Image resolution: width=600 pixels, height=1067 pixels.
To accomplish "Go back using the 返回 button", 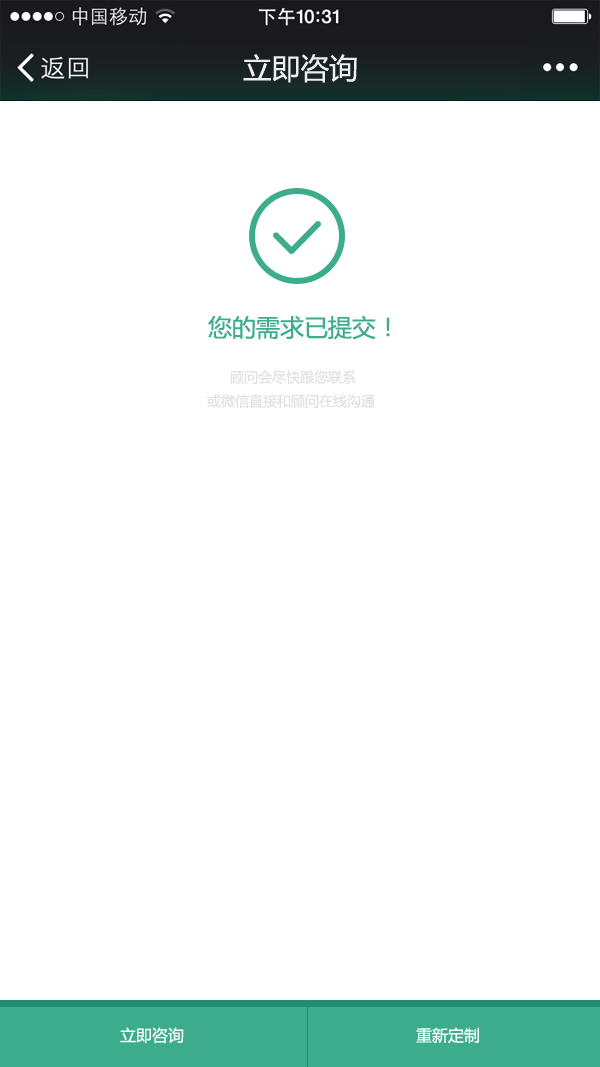I will [53, 68].
